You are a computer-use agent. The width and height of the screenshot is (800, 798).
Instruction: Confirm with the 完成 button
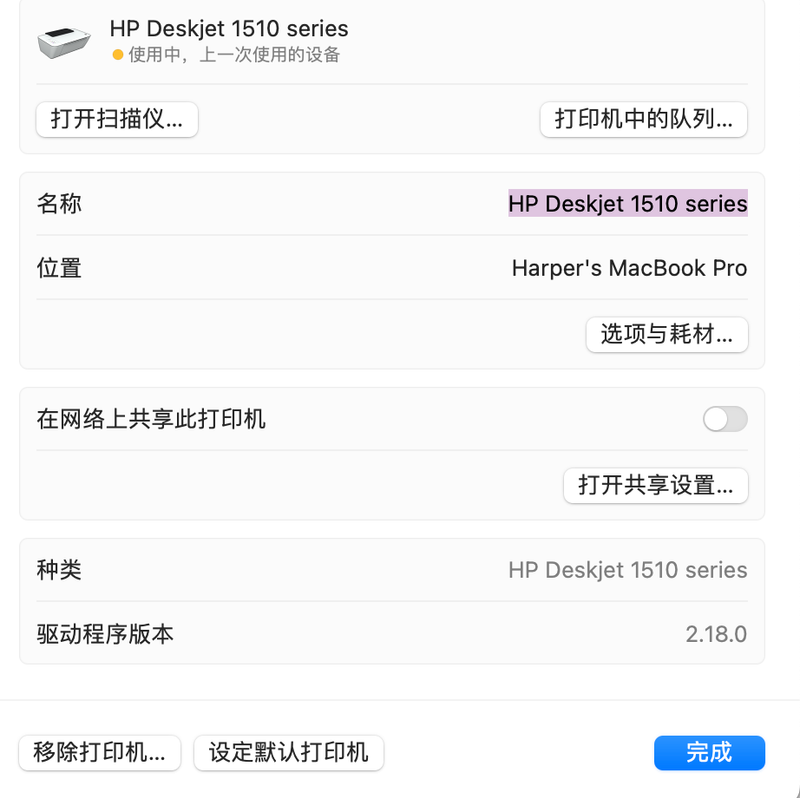pyautogui.click(x=709, y=753)
